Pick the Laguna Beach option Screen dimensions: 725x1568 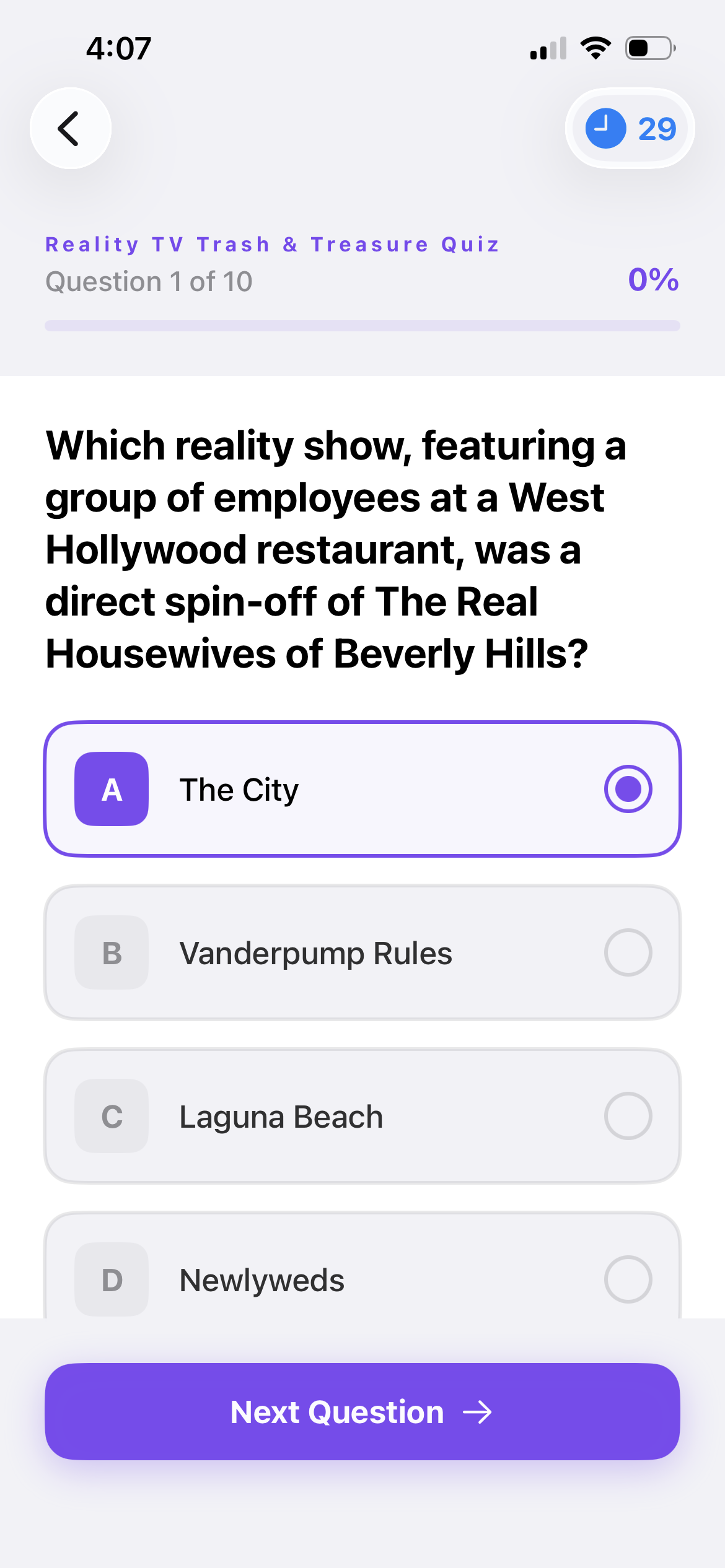coord(362,1116)
